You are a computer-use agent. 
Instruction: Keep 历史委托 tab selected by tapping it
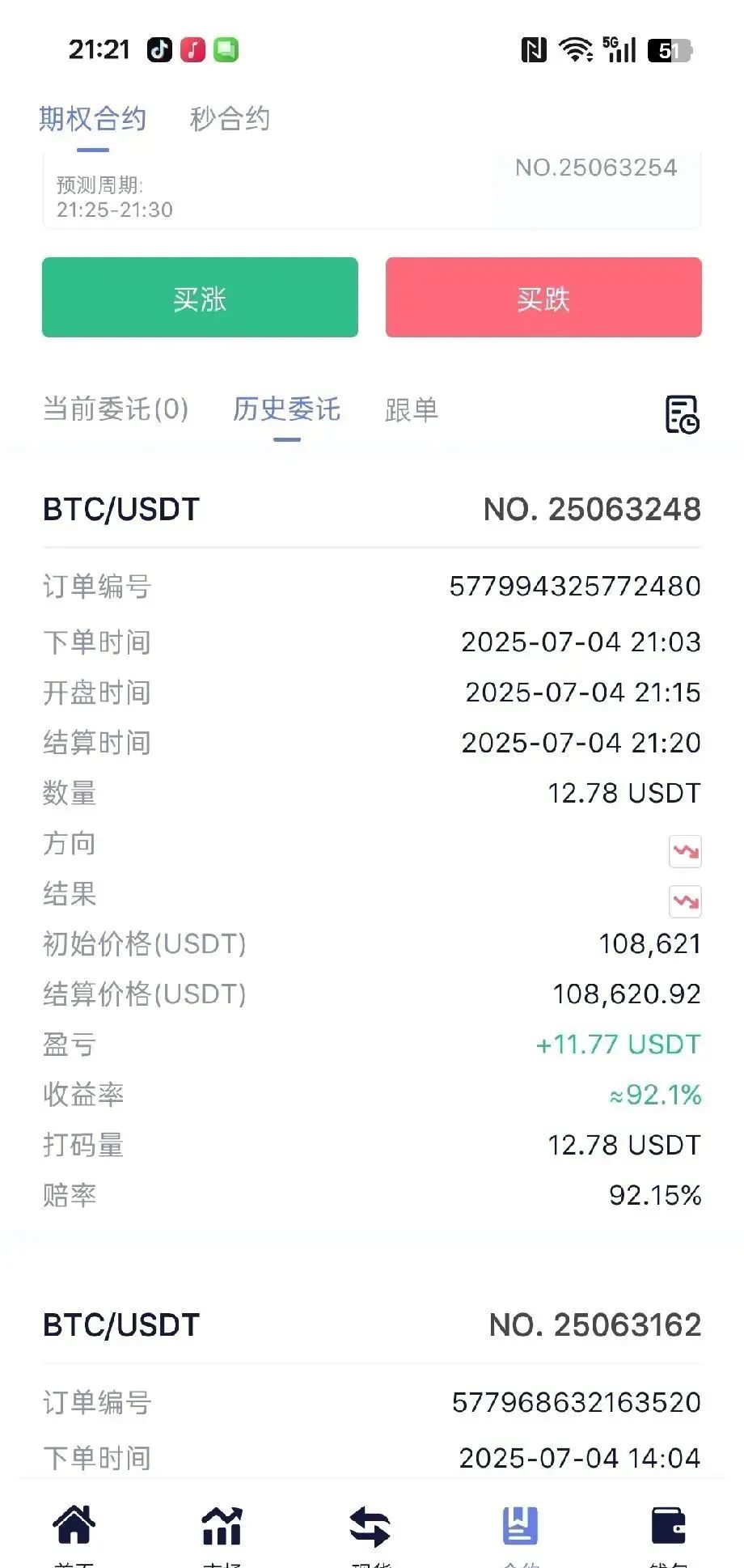click(x=287, y=411)
